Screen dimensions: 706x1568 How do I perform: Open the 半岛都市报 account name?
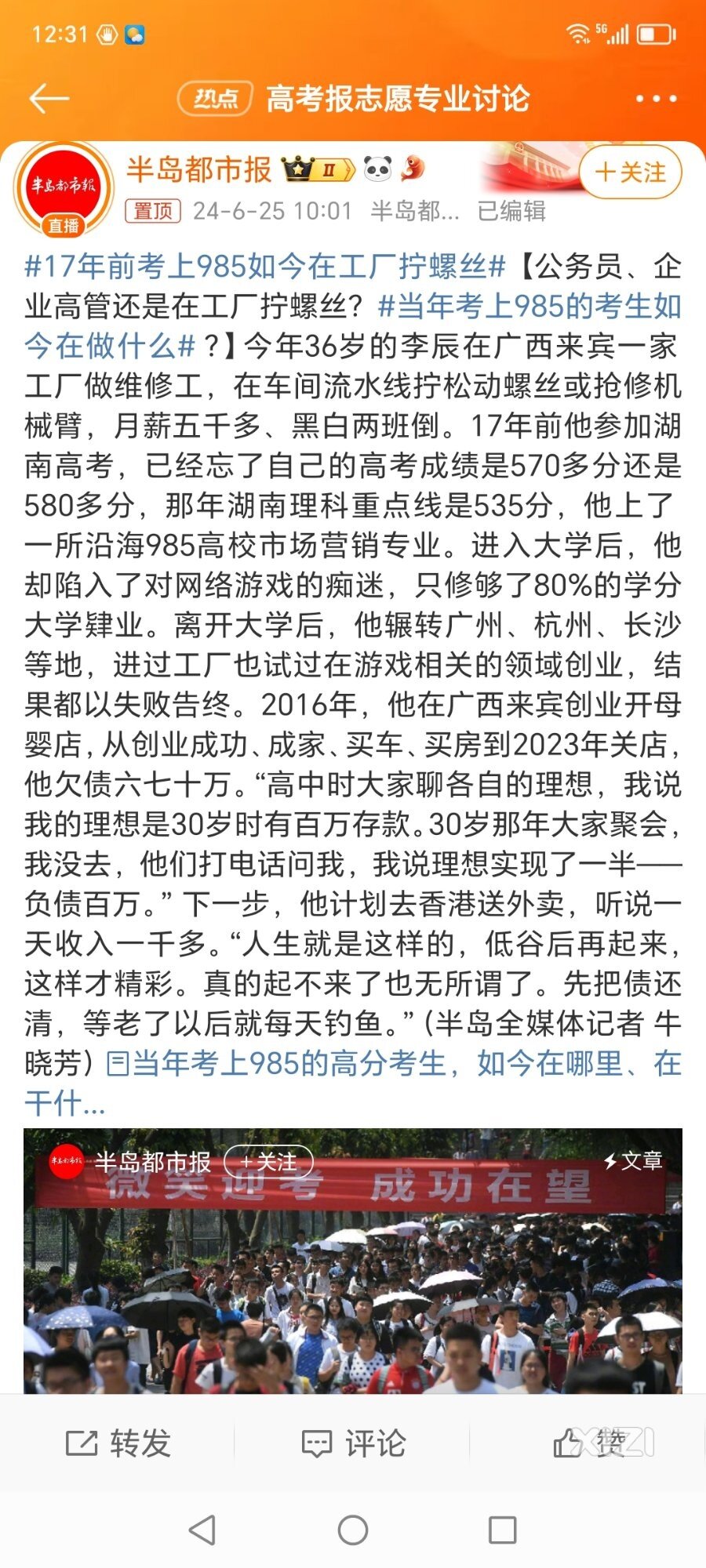coord(198,169)
